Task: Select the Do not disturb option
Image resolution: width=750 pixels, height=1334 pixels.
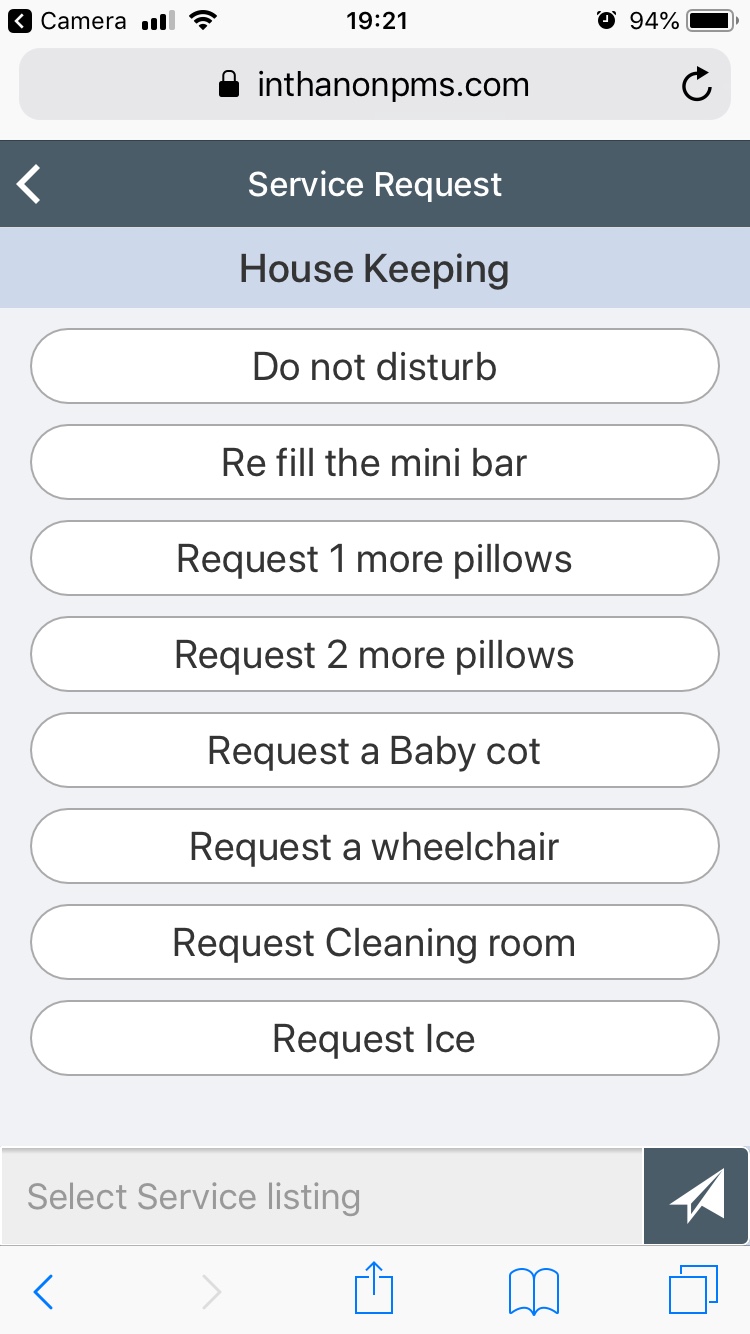Action: tap(375, 367)
